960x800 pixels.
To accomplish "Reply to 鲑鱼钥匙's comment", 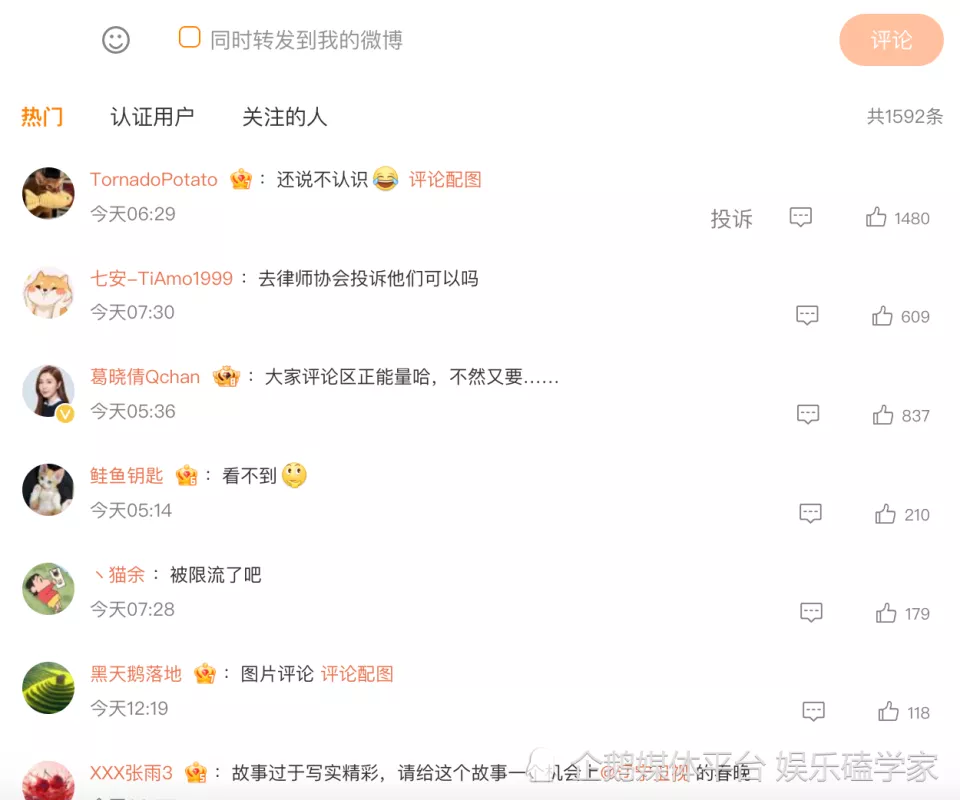I will (810, 514).
